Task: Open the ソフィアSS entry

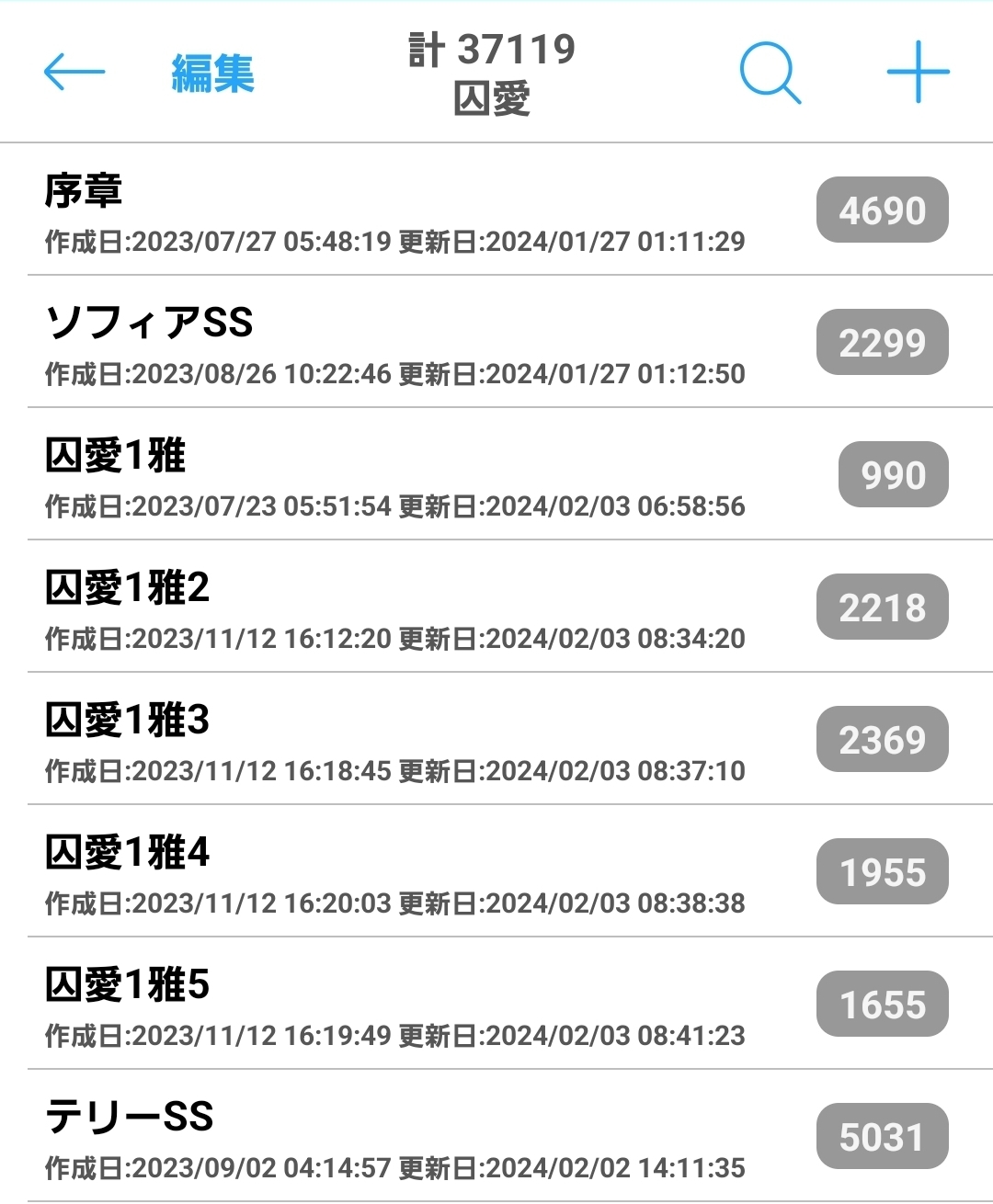Action: point(395,344)
